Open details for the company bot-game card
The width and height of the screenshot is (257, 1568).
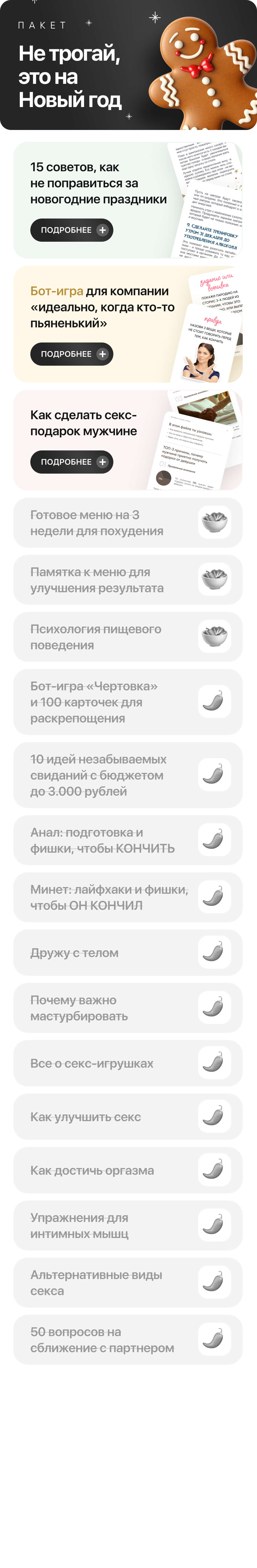click(72, 354)
